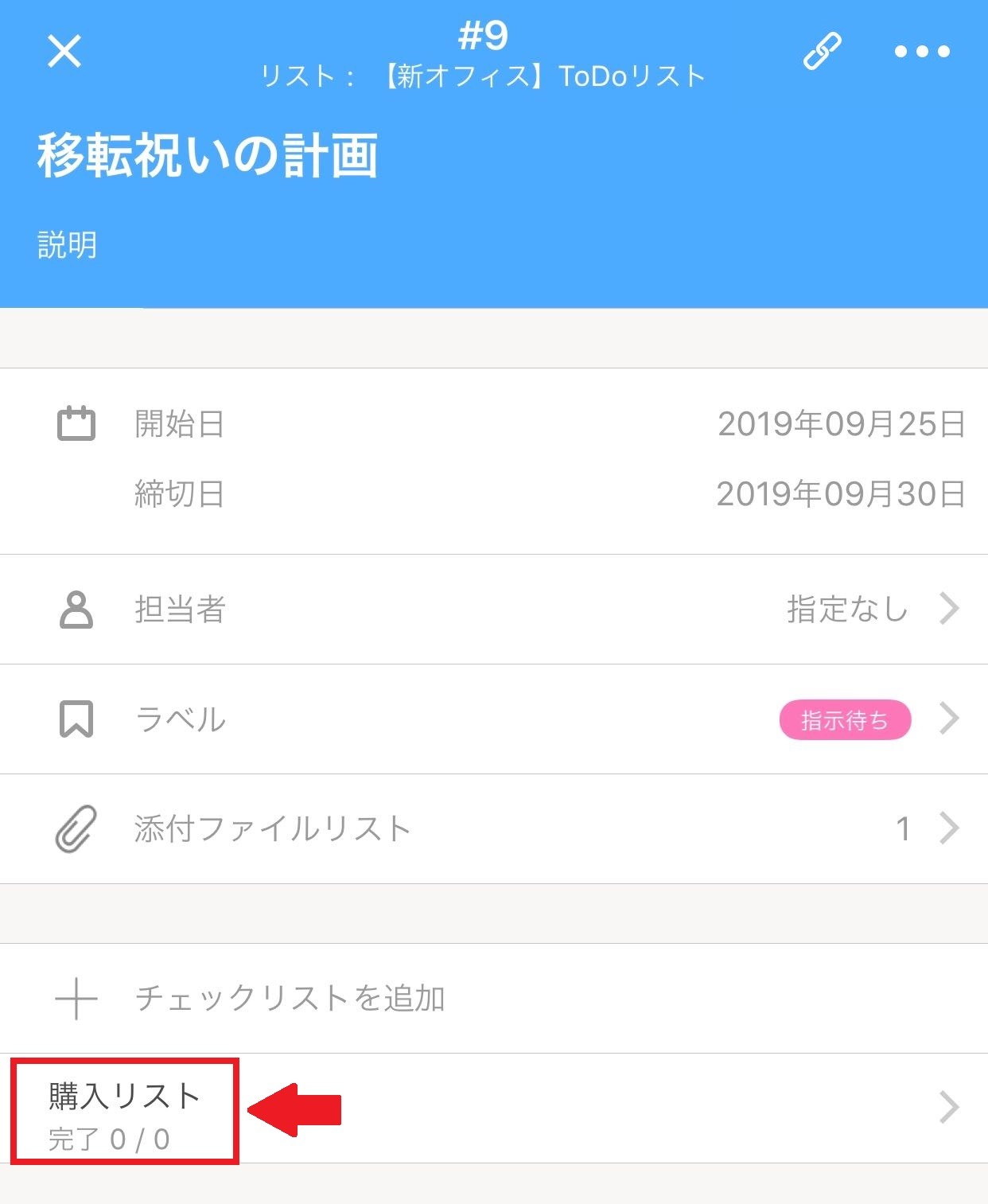Open the 添付ファイルリスト with its chevron
This screenshot has height=1204, width=988.
click(x=950, y=828)
